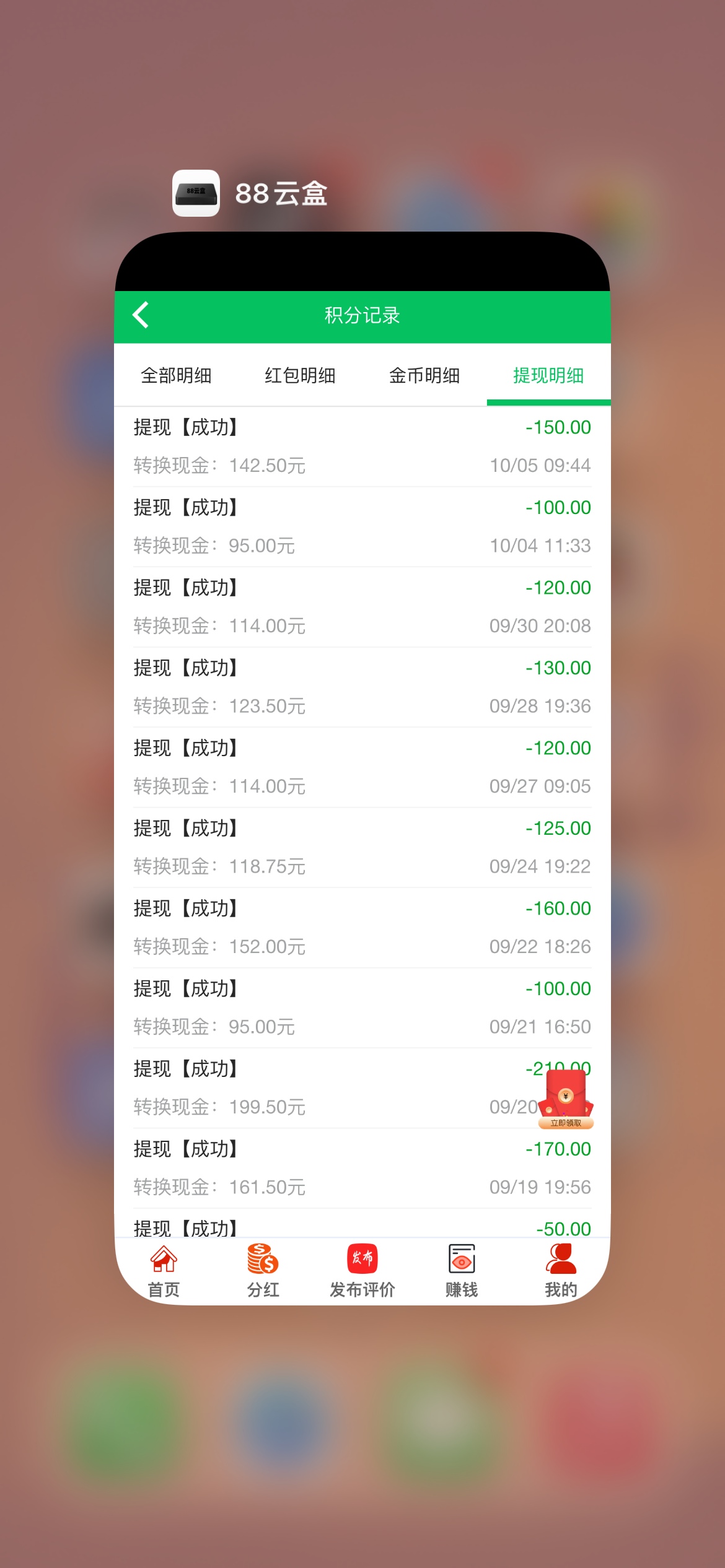
Task: Go to the 首页 home tab
Action: pos(164,1271)
